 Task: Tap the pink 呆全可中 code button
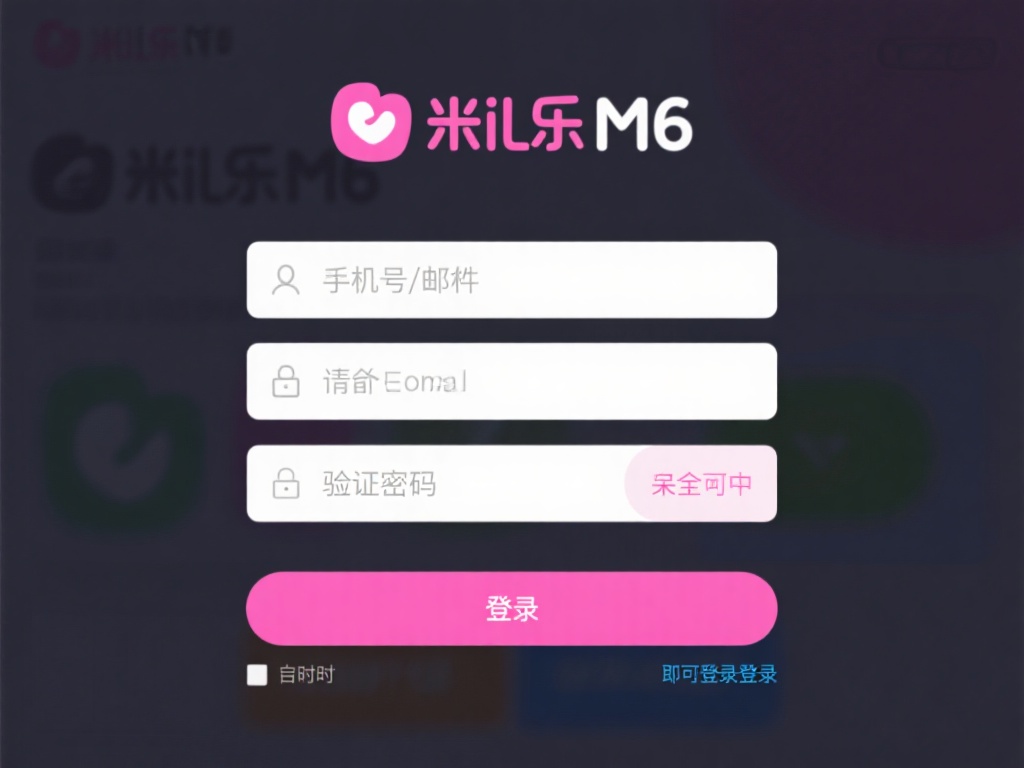[702, 484]
